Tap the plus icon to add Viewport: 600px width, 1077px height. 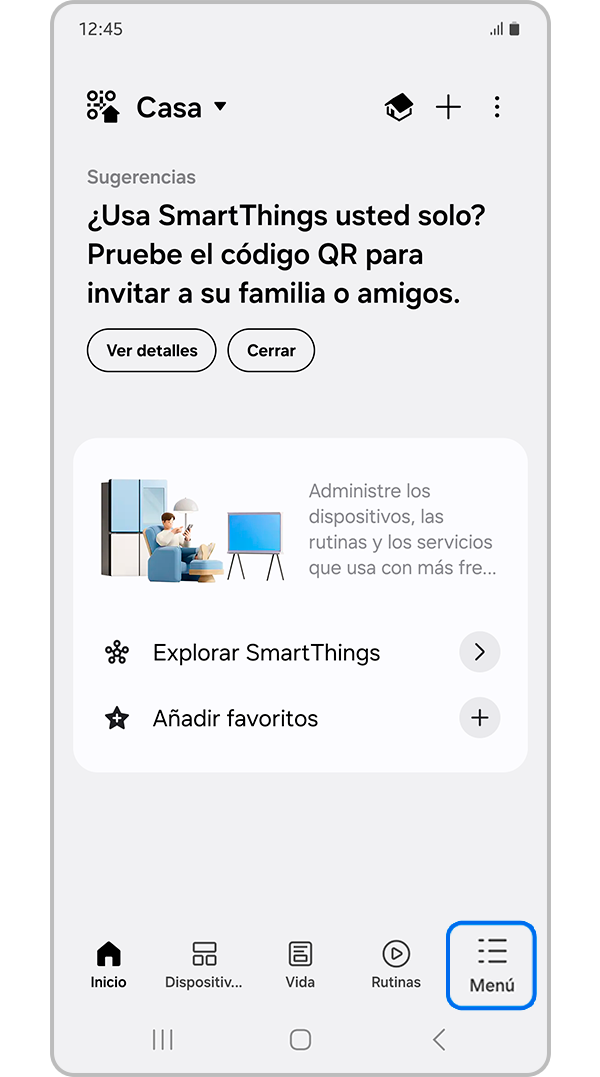coord(449,108)
